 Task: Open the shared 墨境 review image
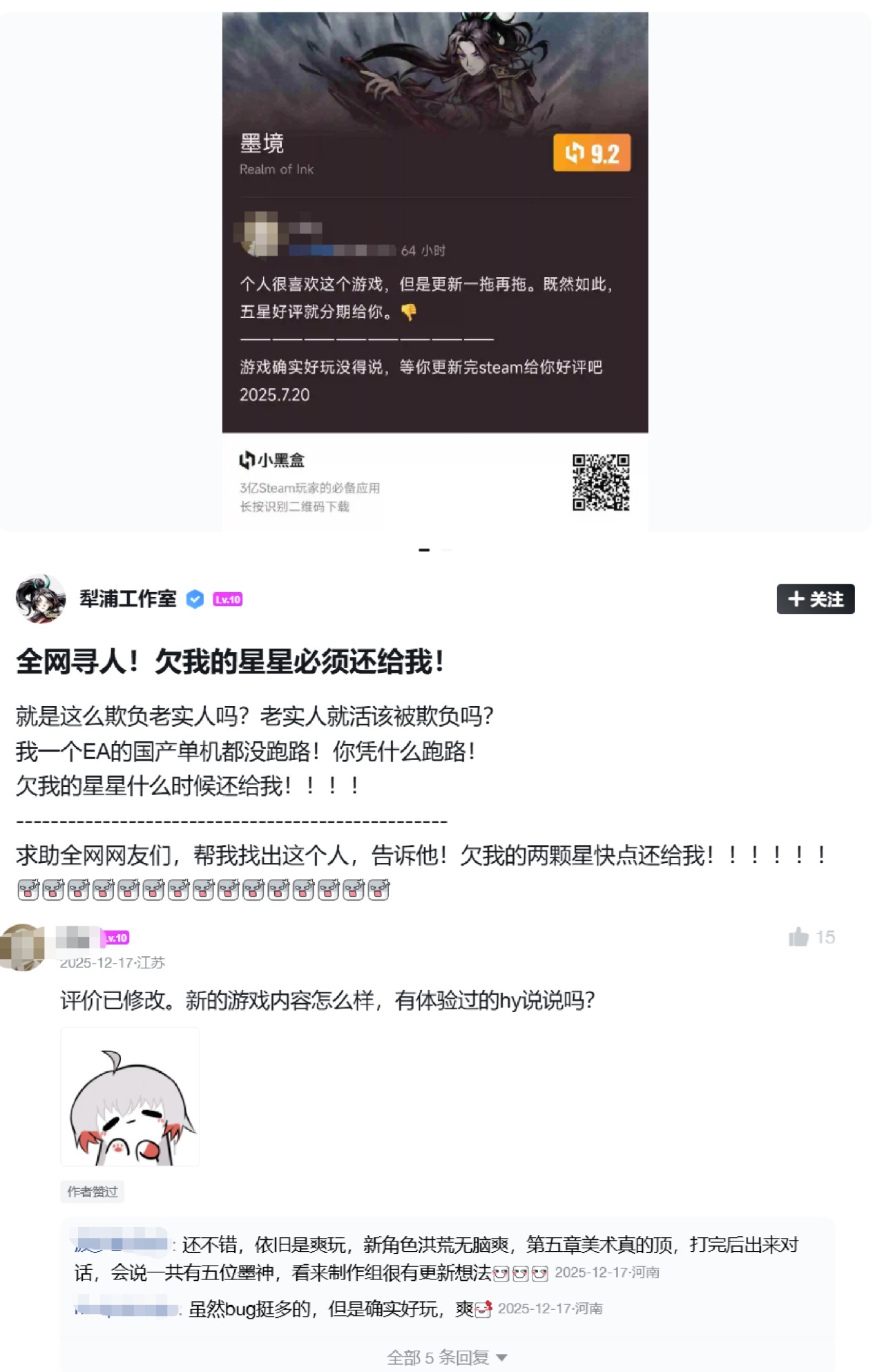tap(435, 269)
